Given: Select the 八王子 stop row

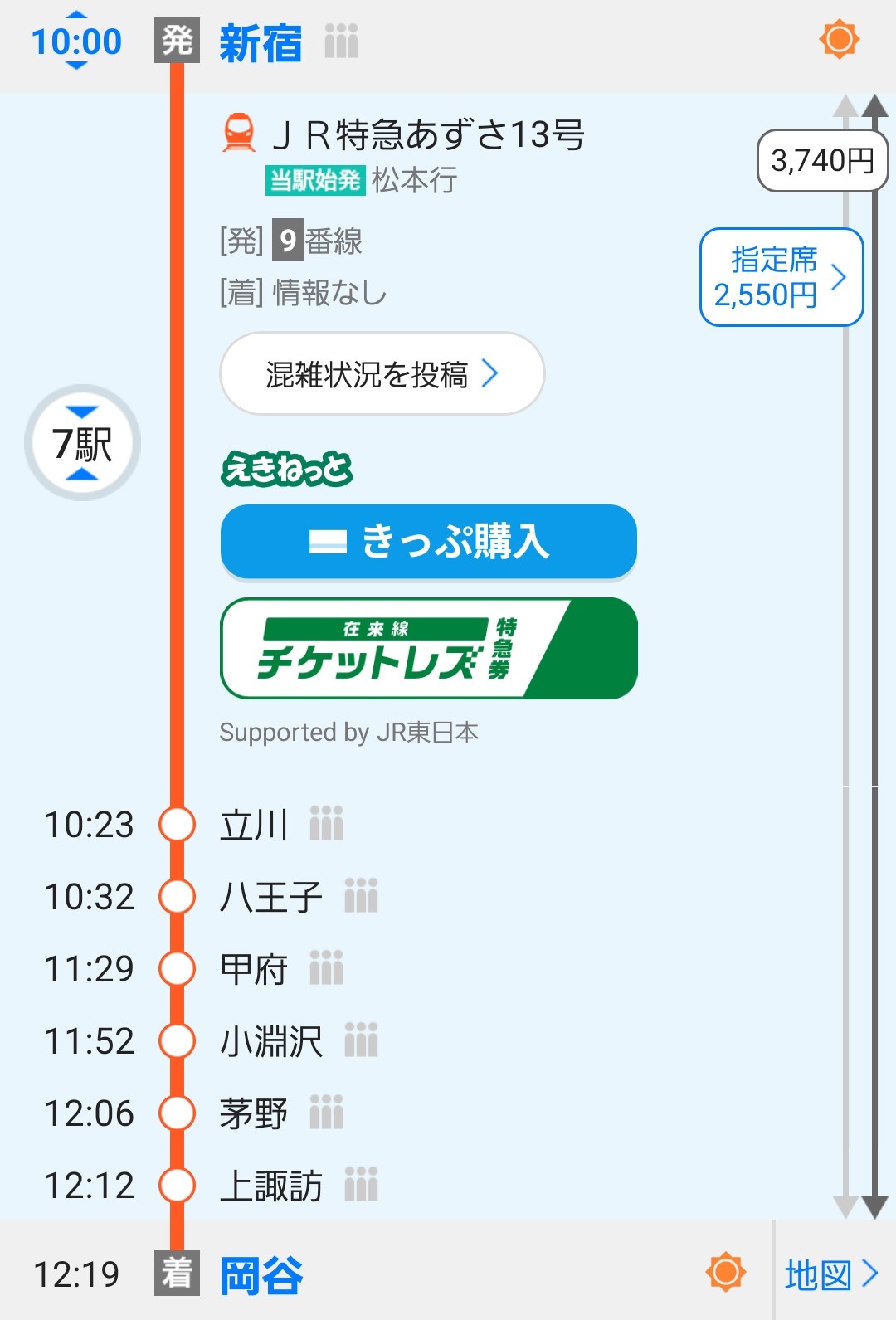Looking at the screenshot, I should (271, 897).
